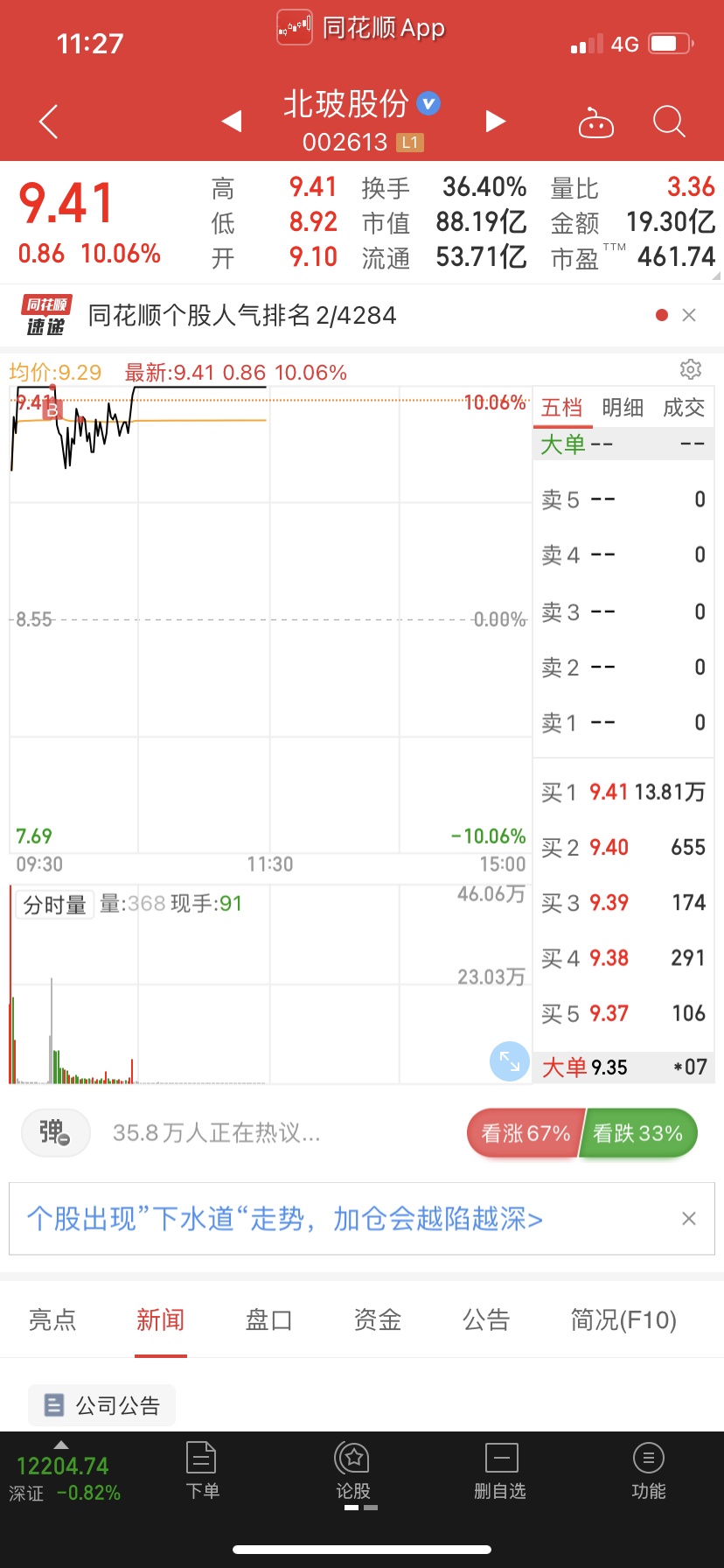Open stock search
The height and width of the screenshot is (1568, 724).
point(669,122)
